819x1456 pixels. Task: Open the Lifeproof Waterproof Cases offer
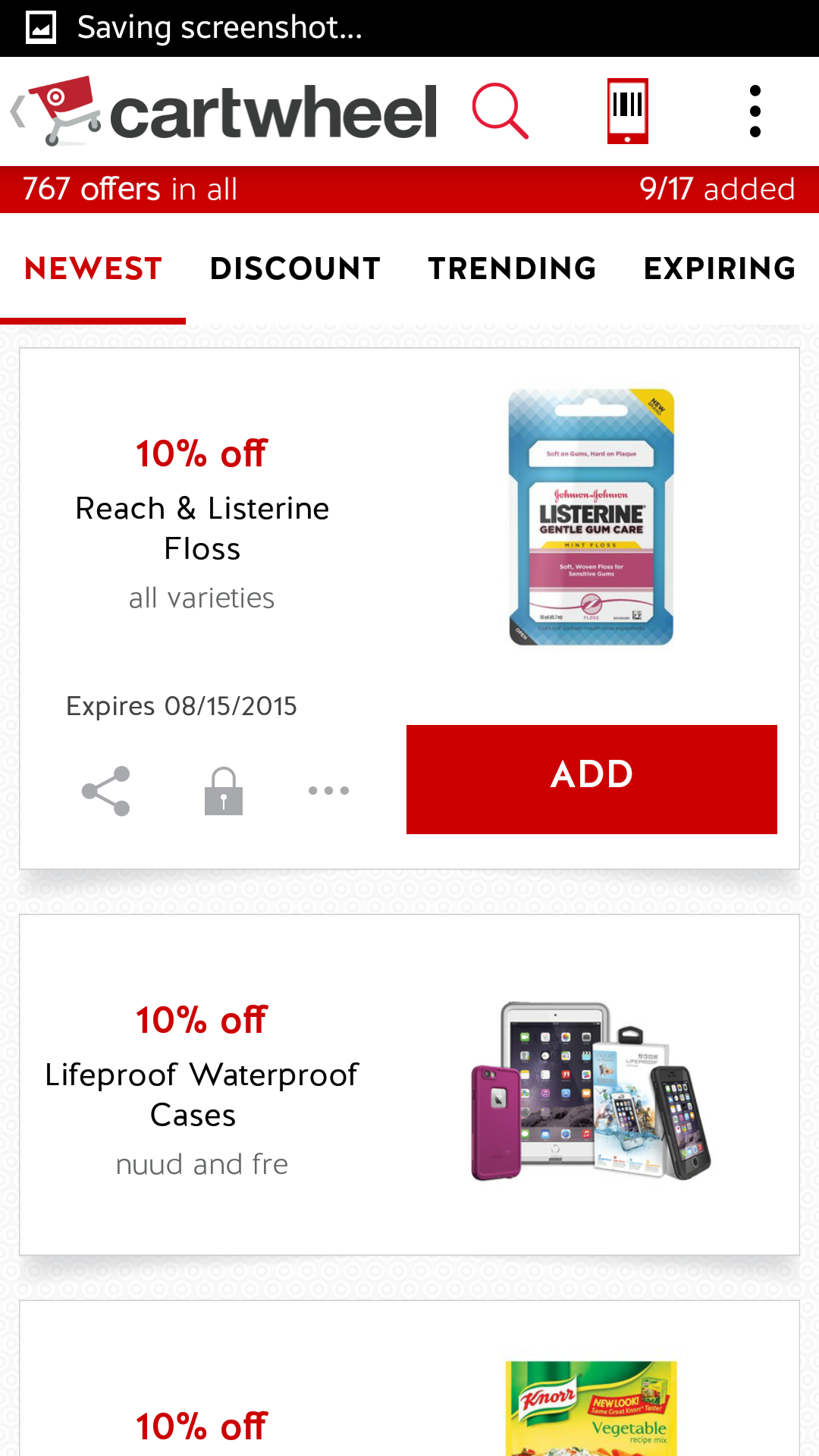click(409, 1084)
